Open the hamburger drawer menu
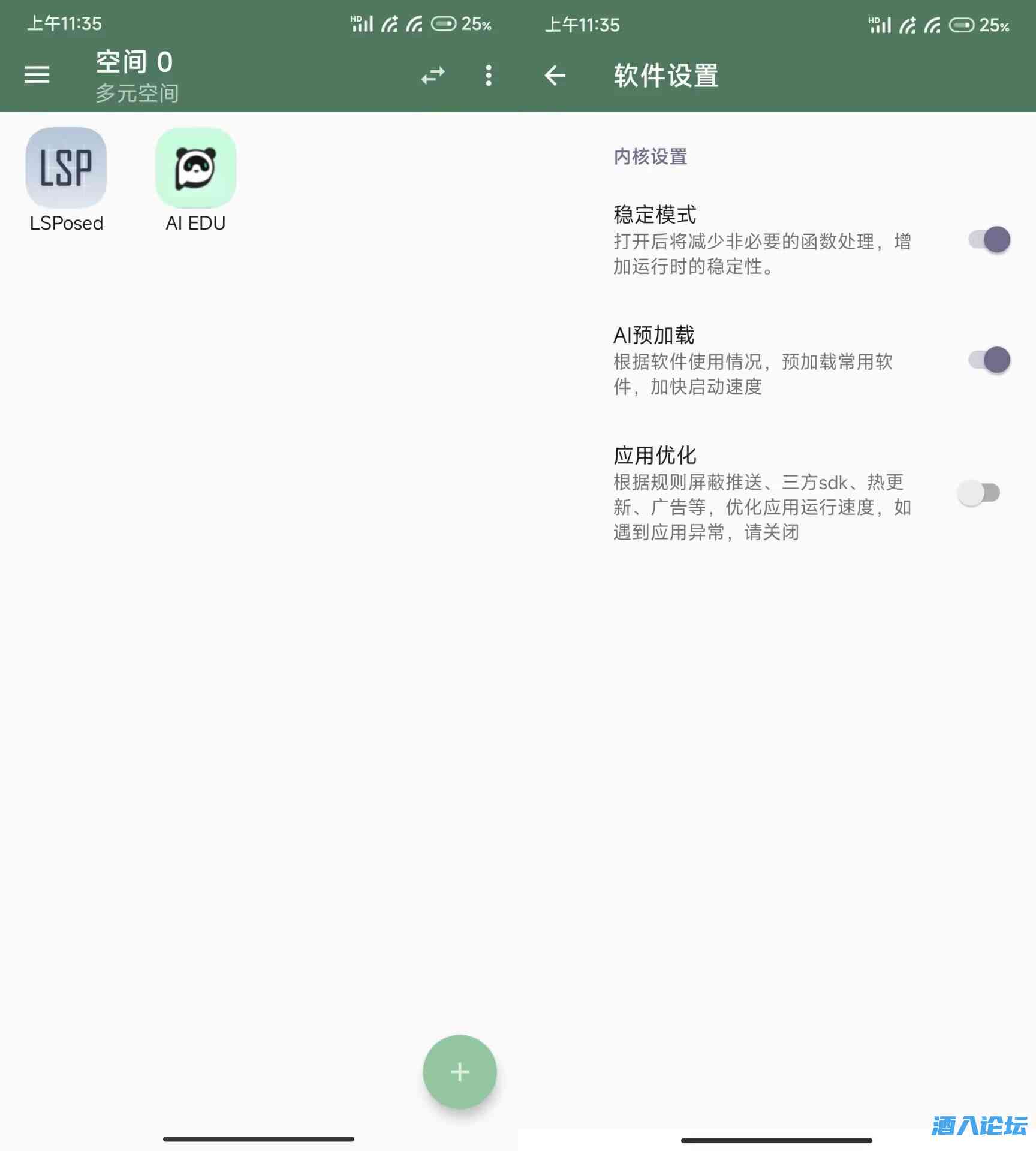1036x1151 pixels. tap(37, 75)
